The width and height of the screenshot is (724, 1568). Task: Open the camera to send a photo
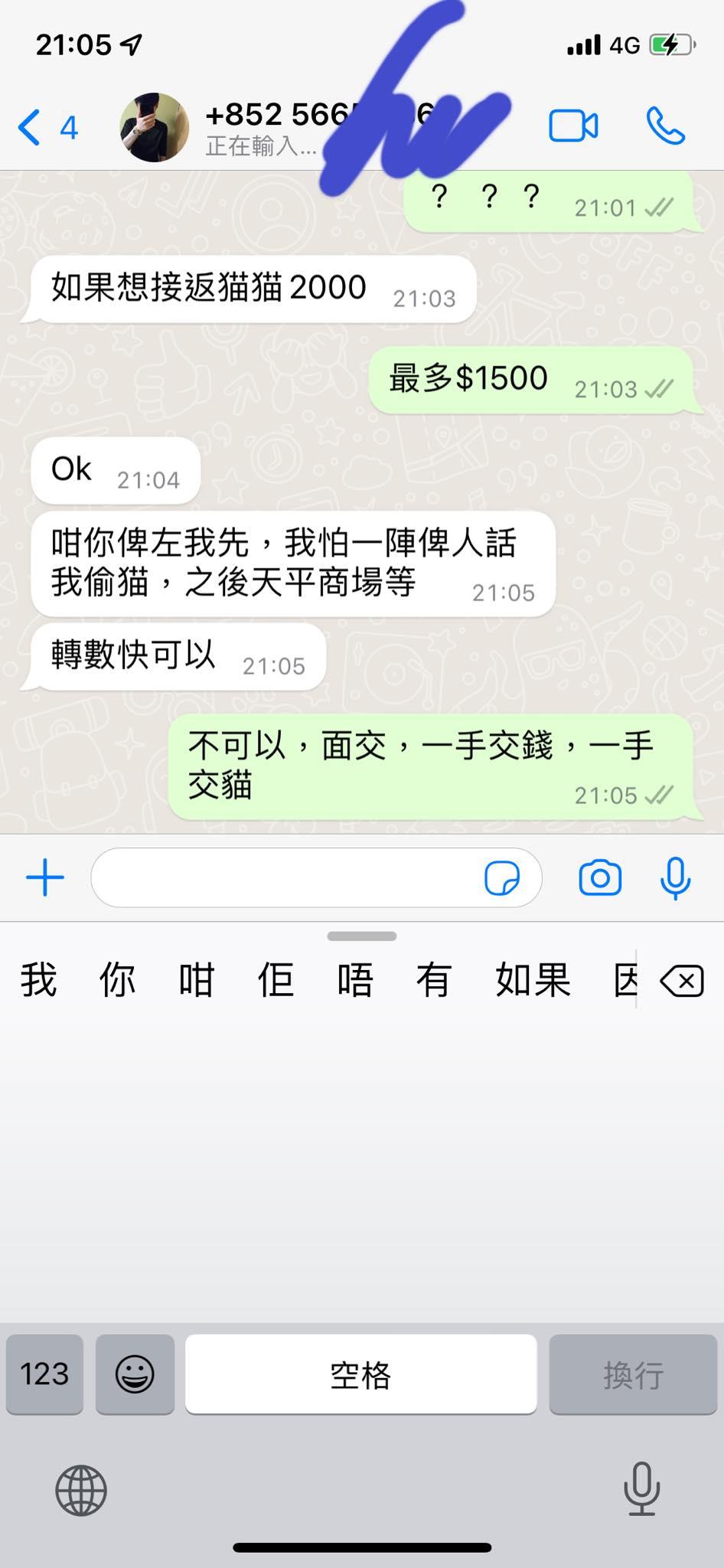point(600,877)
